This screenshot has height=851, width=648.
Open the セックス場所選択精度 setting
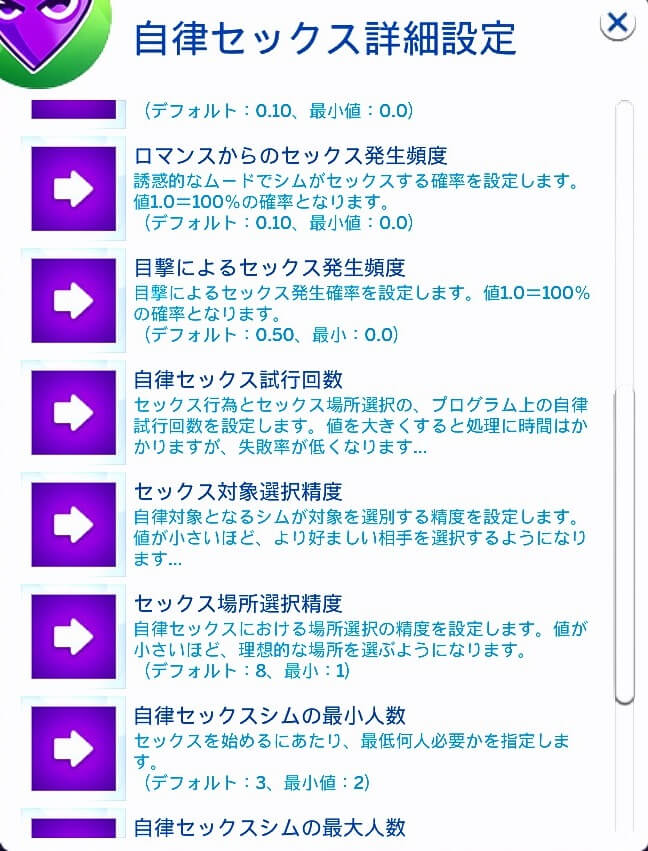73,636
